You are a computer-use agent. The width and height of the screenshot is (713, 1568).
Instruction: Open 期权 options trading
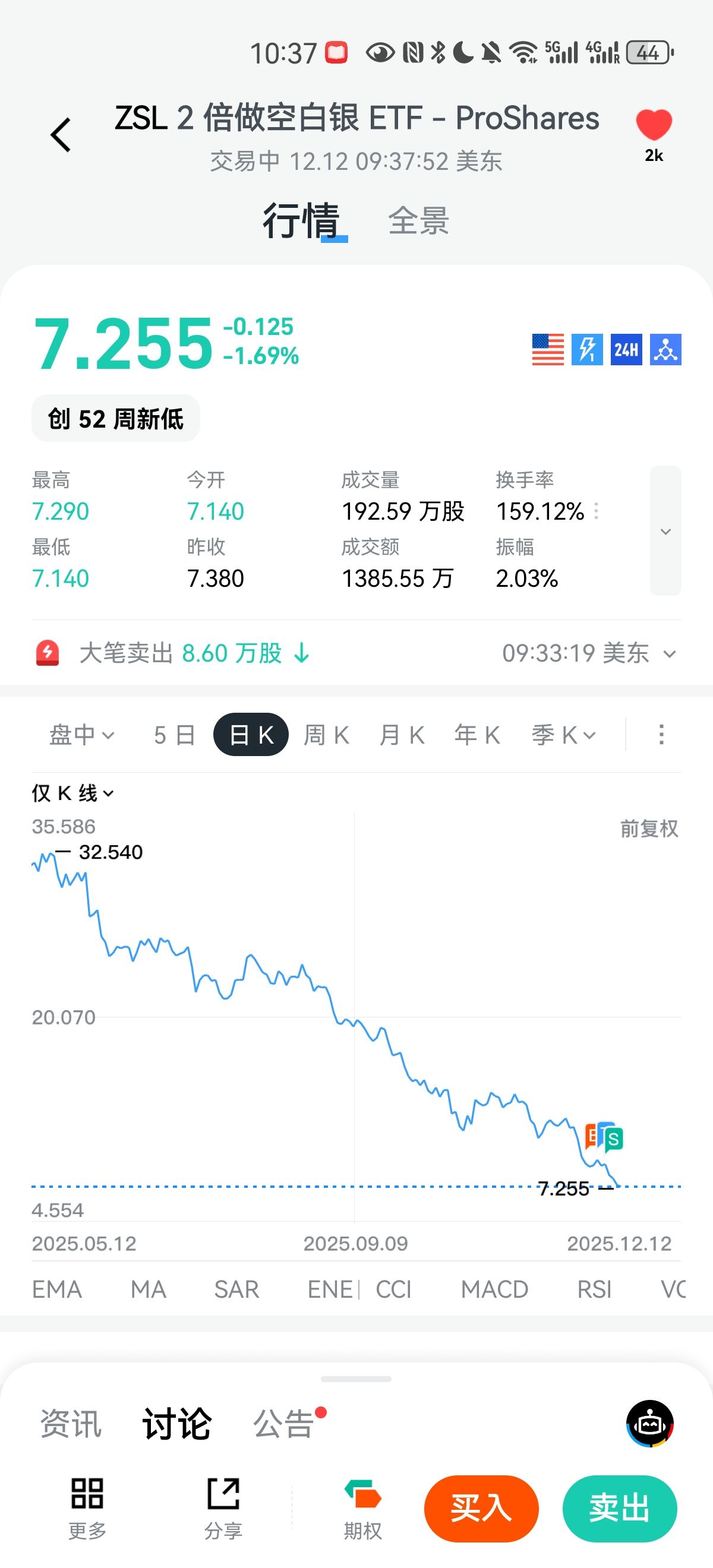click(x=363, y=1509)
